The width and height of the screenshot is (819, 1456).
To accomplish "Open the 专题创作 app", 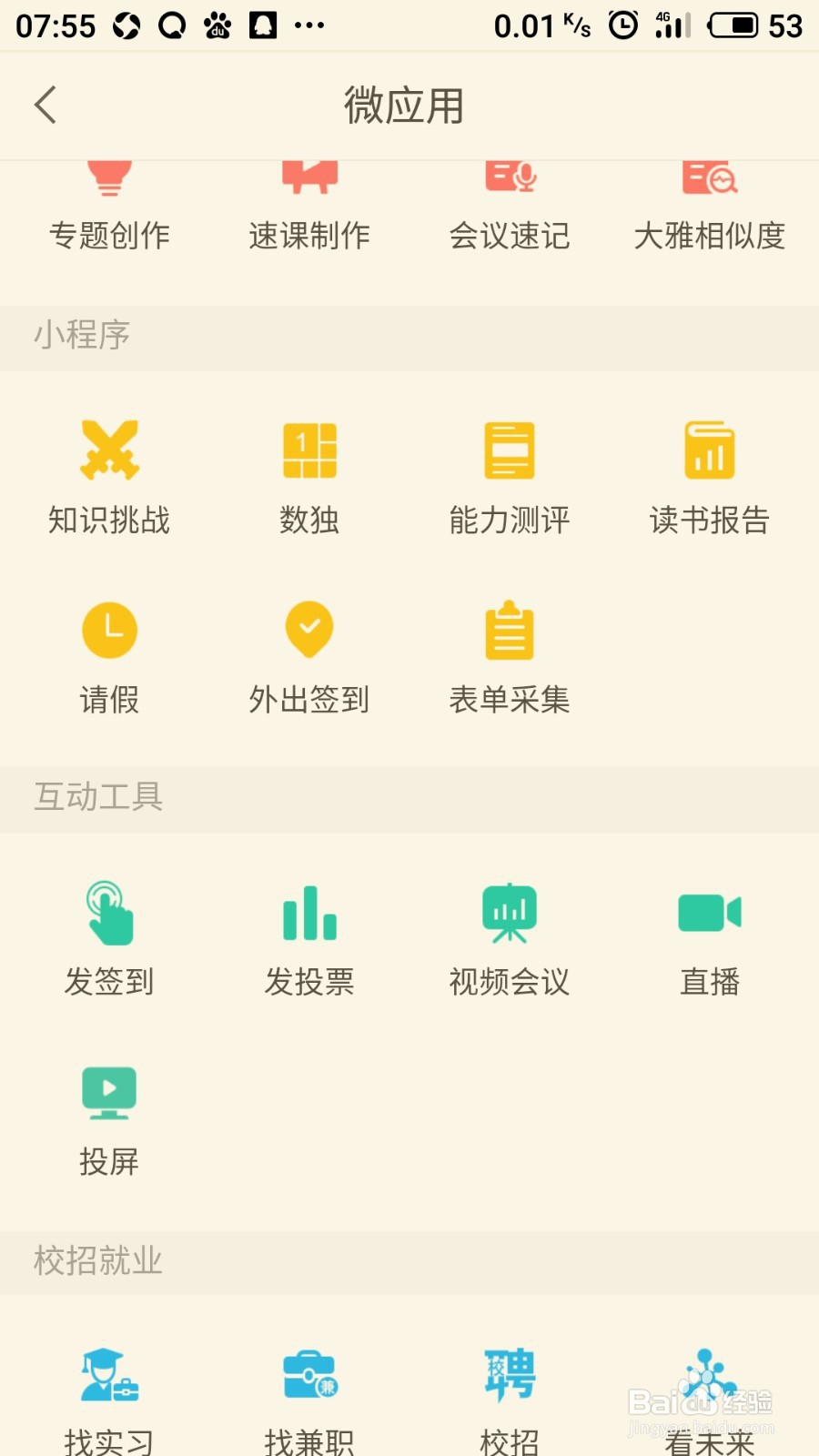I will 109,207.
